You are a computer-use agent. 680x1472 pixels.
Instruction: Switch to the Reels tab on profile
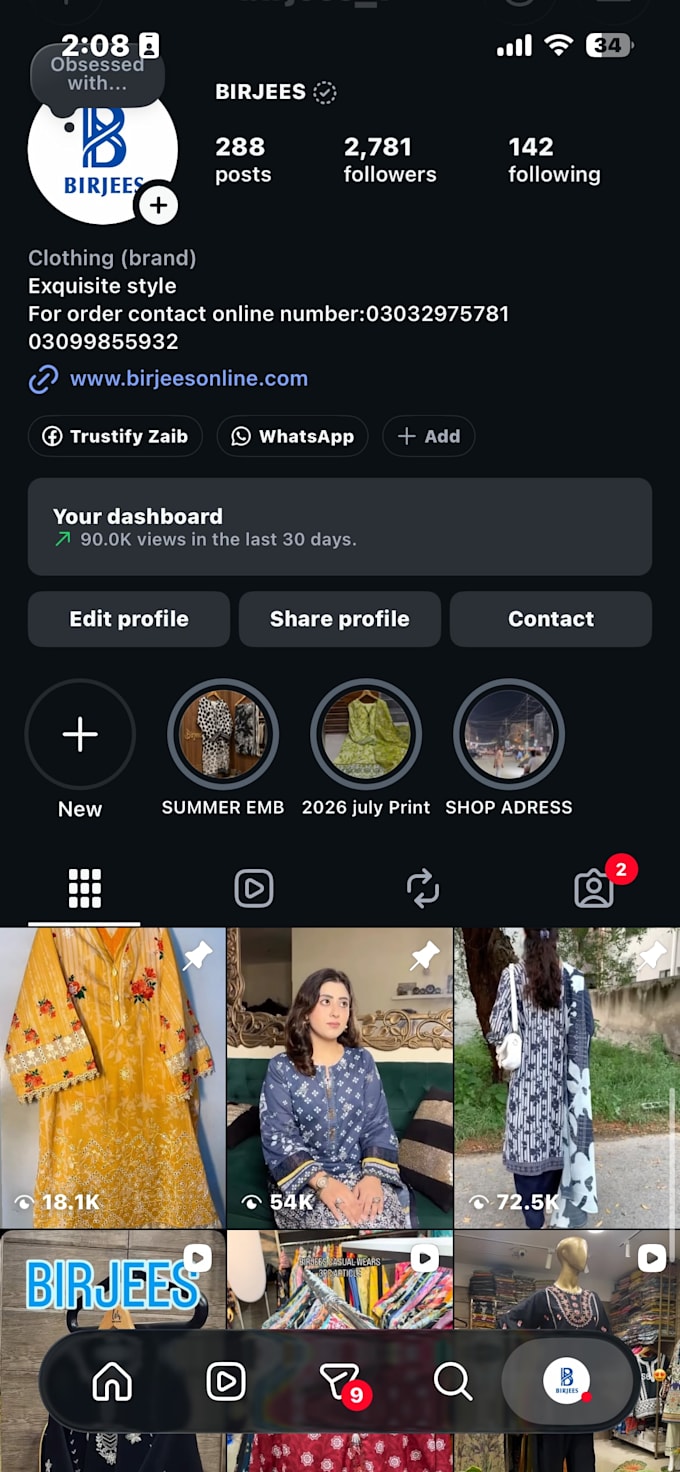click(x=254, y=888)
